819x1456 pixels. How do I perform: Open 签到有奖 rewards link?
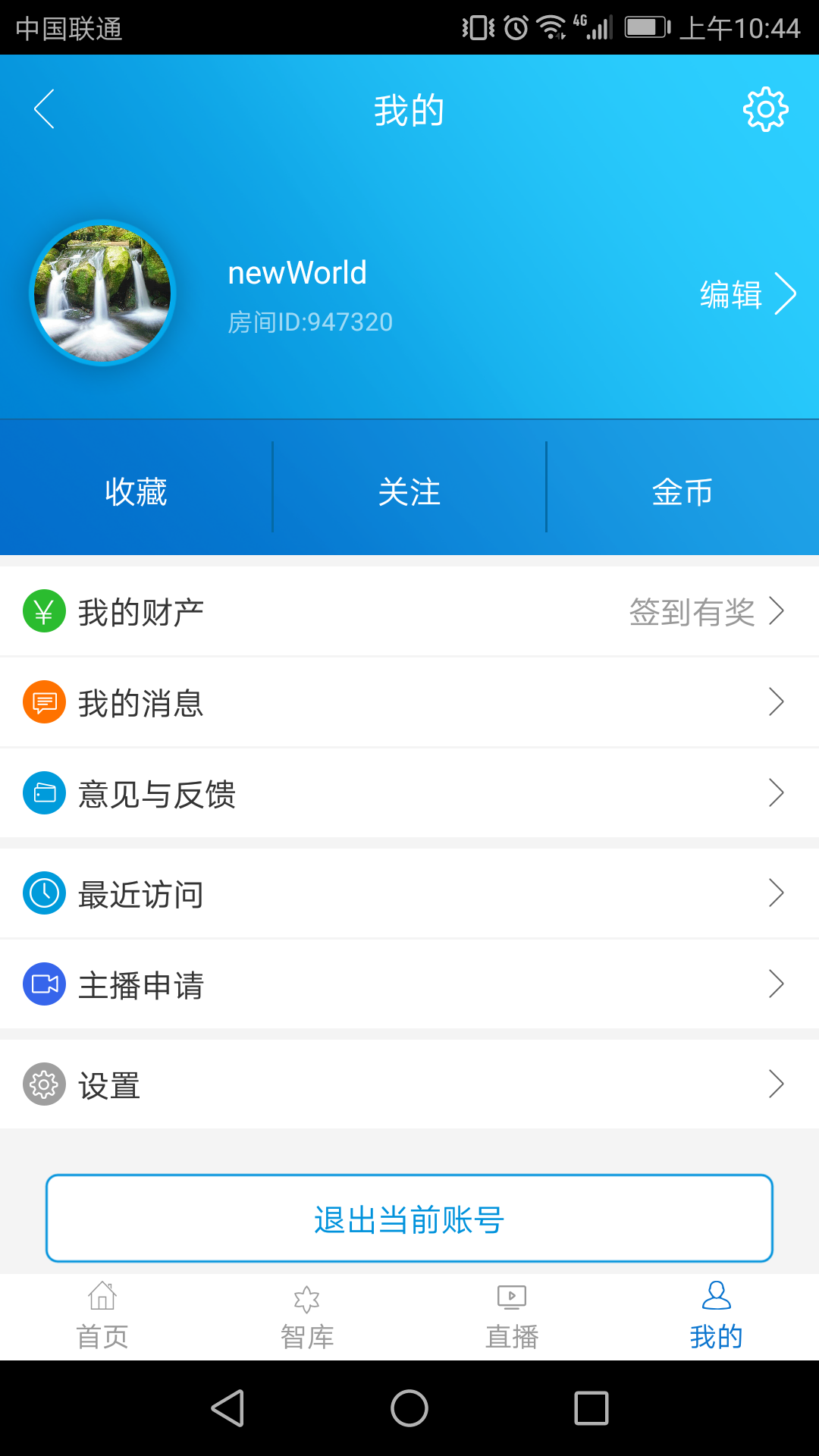(x=691, y=613)
